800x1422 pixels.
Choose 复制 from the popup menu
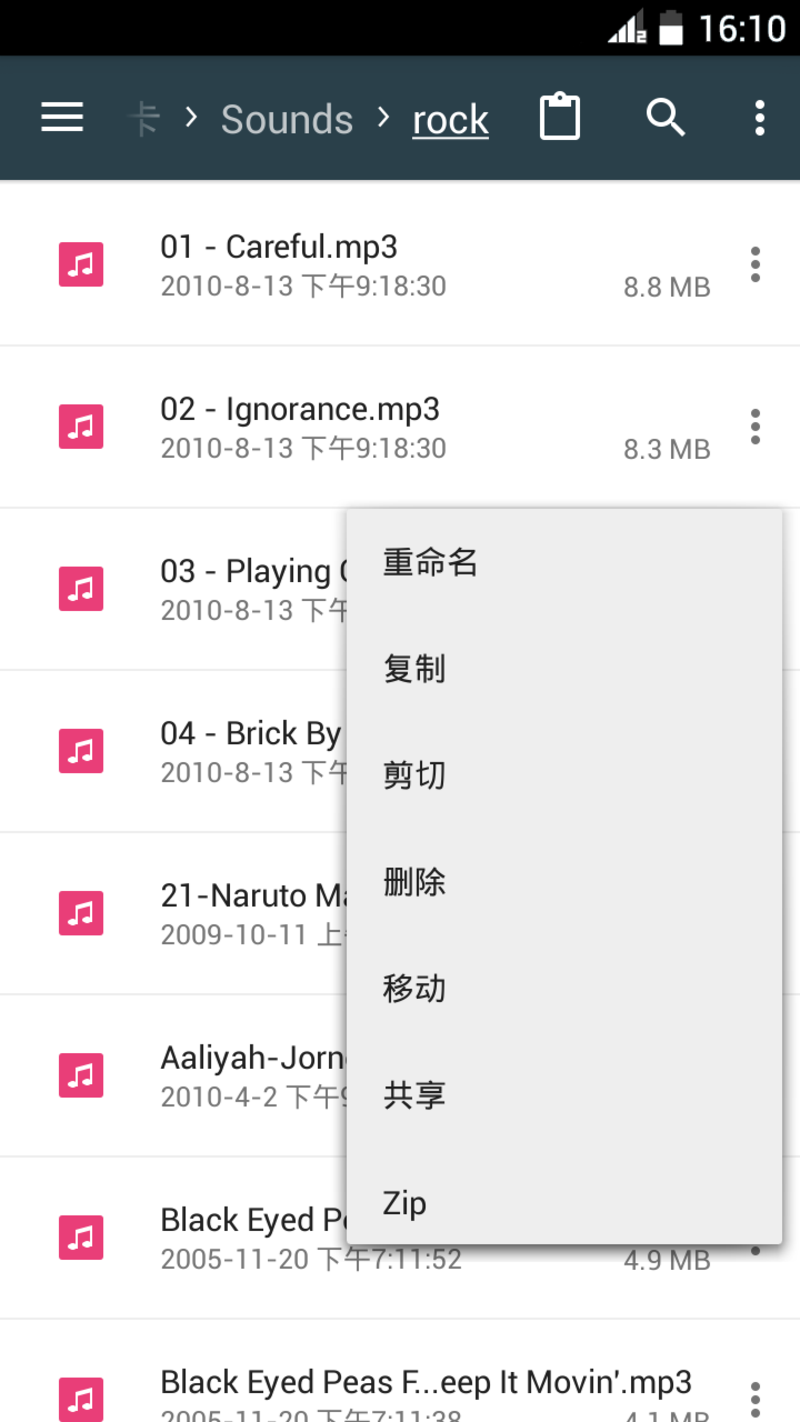[414, 669]
